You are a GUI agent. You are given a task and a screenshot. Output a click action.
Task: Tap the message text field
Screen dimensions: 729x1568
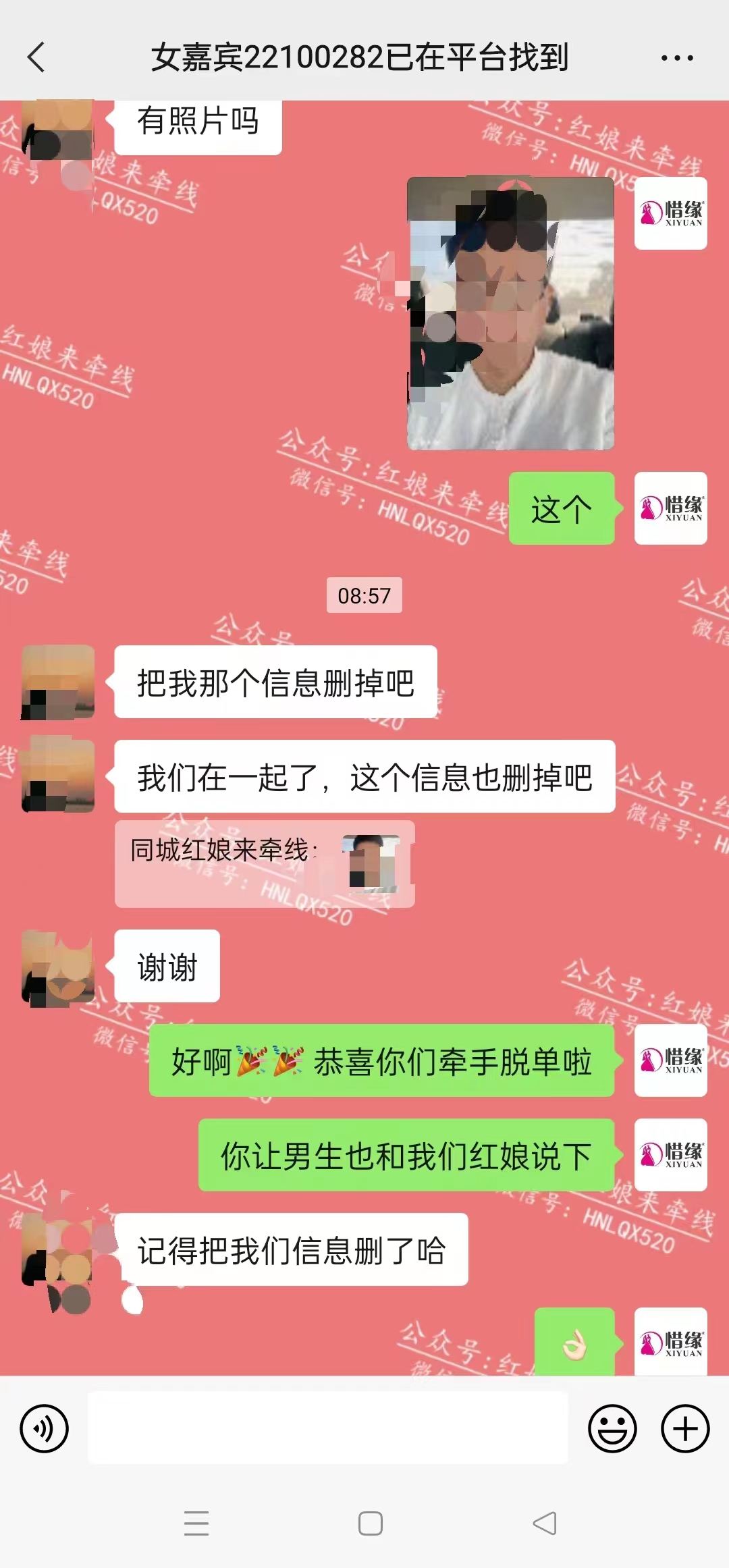tap(328, 1428)
